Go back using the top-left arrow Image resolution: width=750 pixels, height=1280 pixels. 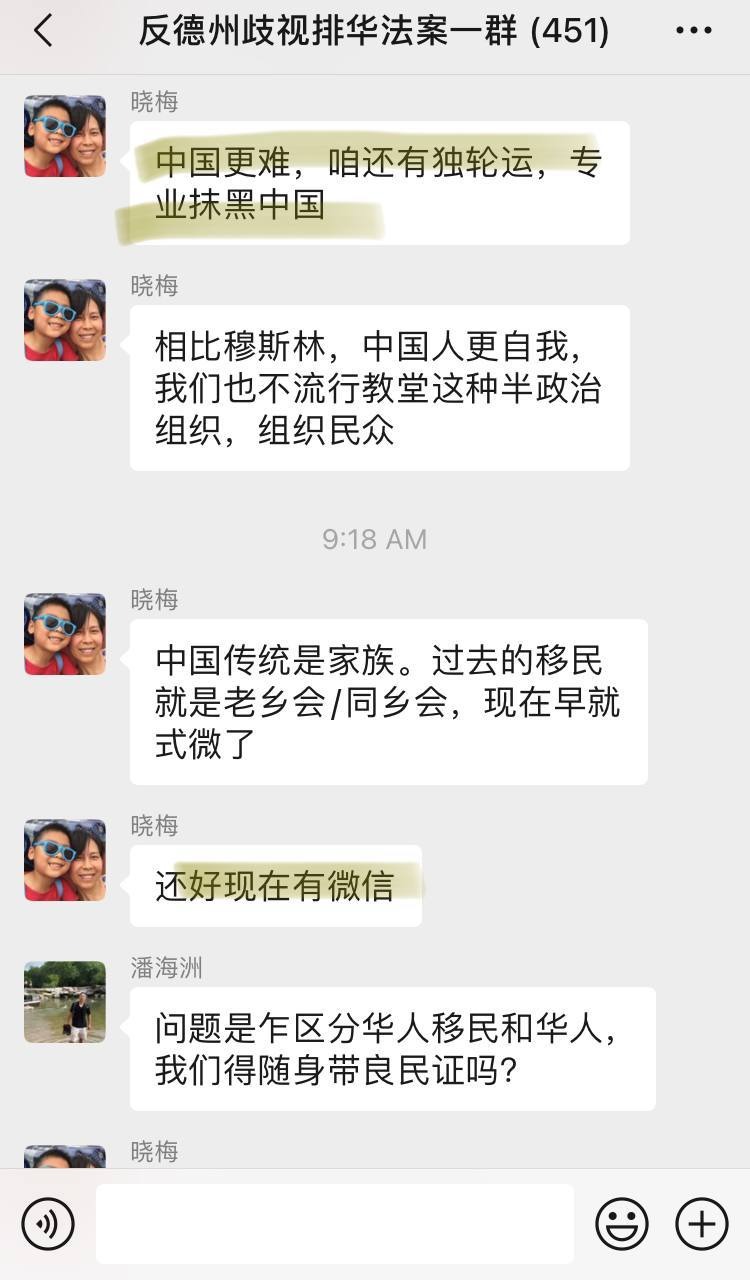(x=43, y=32)
